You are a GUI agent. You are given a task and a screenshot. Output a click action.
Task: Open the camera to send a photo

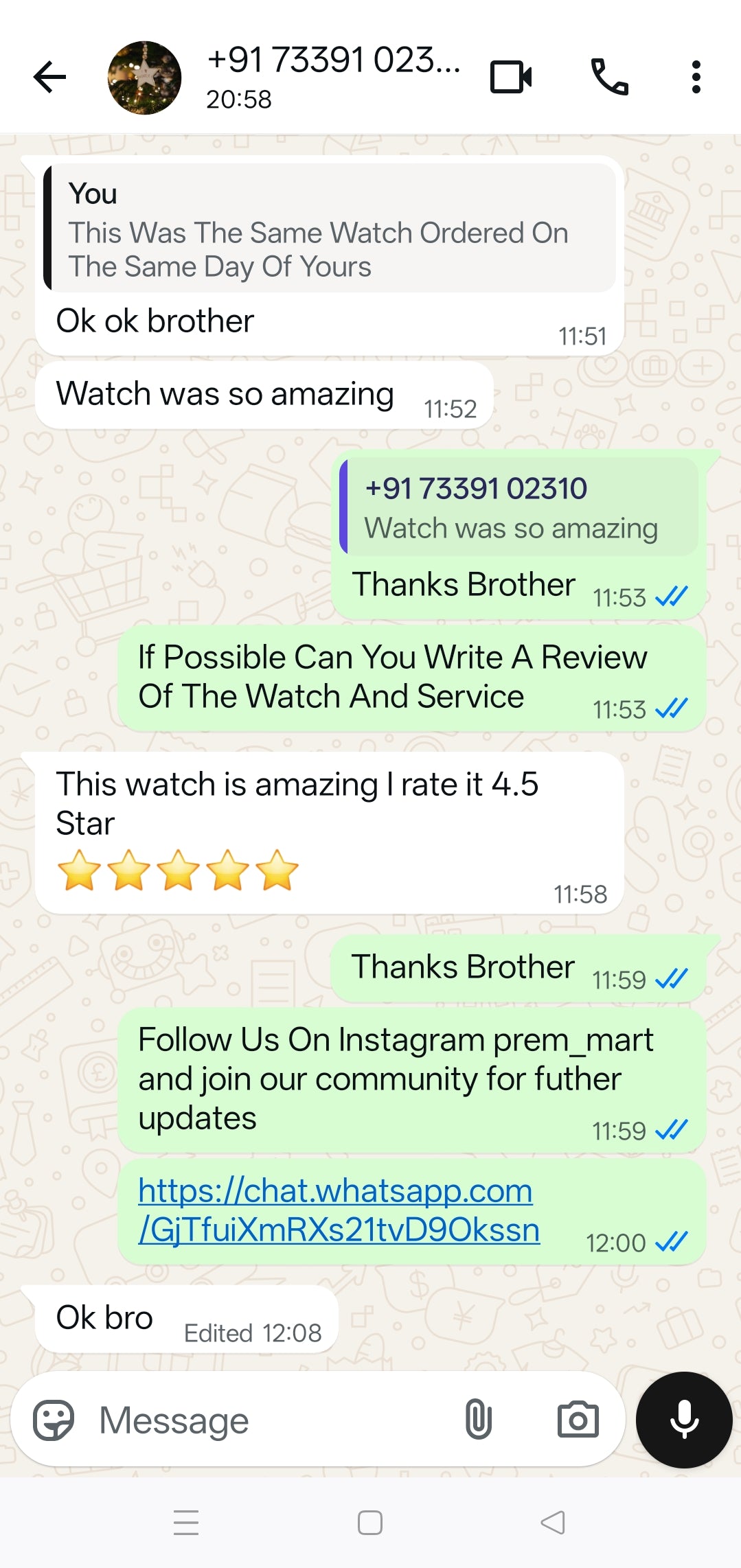point(578,1420)
